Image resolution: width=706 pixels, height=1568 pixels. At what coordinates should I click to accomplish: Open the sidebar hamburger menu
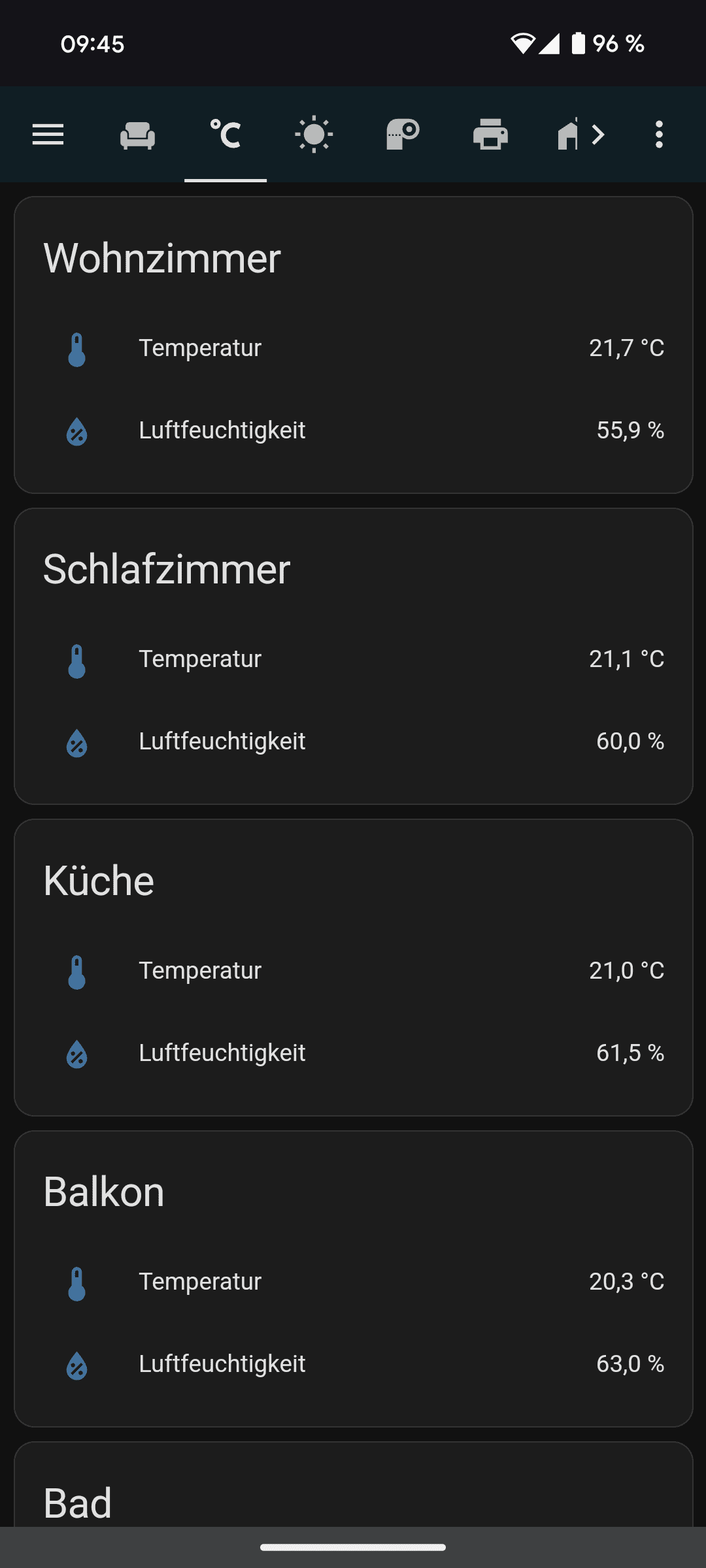48,135
